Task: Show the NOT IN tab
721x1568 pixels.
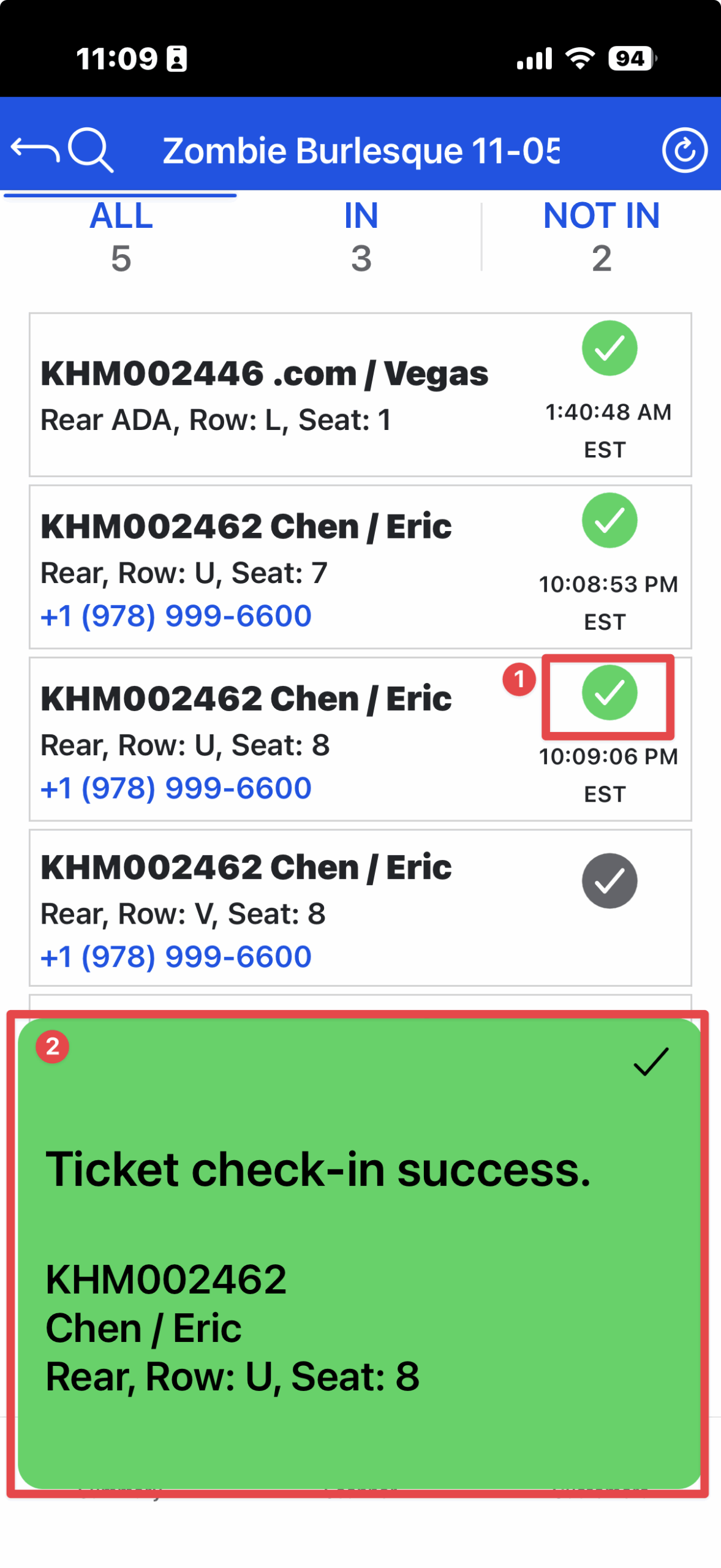Action: (x=601, y=236)
